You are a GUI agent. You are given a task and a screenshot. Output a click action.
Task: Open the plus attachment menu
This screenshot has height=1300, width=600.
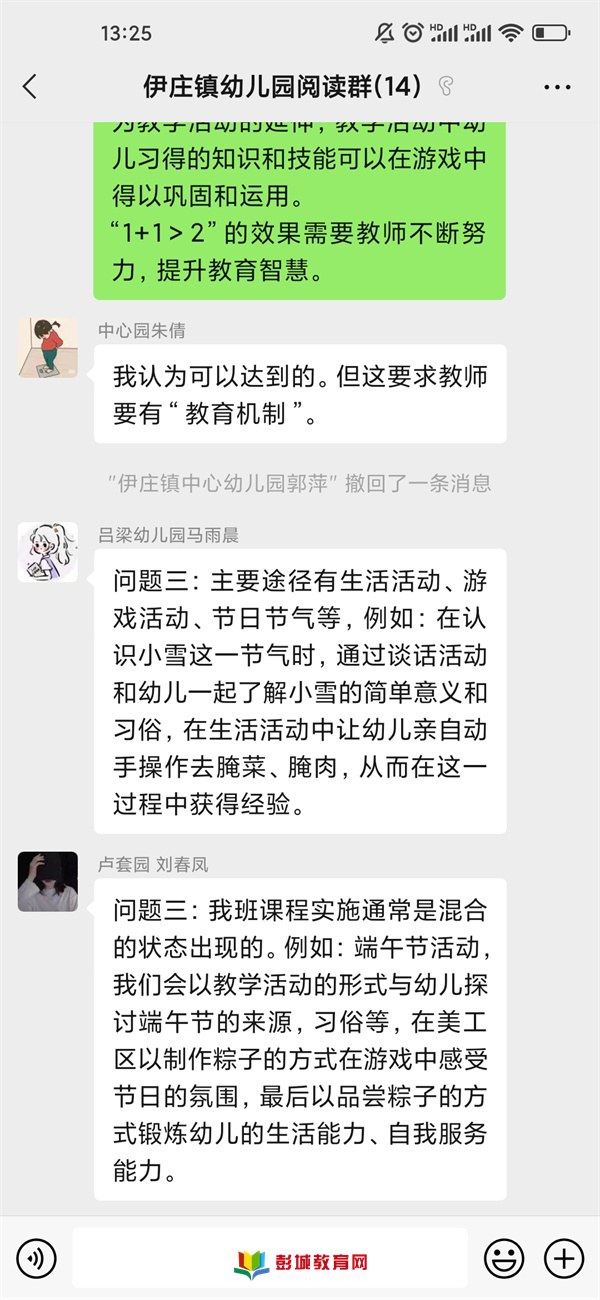tap(564, 1257)
